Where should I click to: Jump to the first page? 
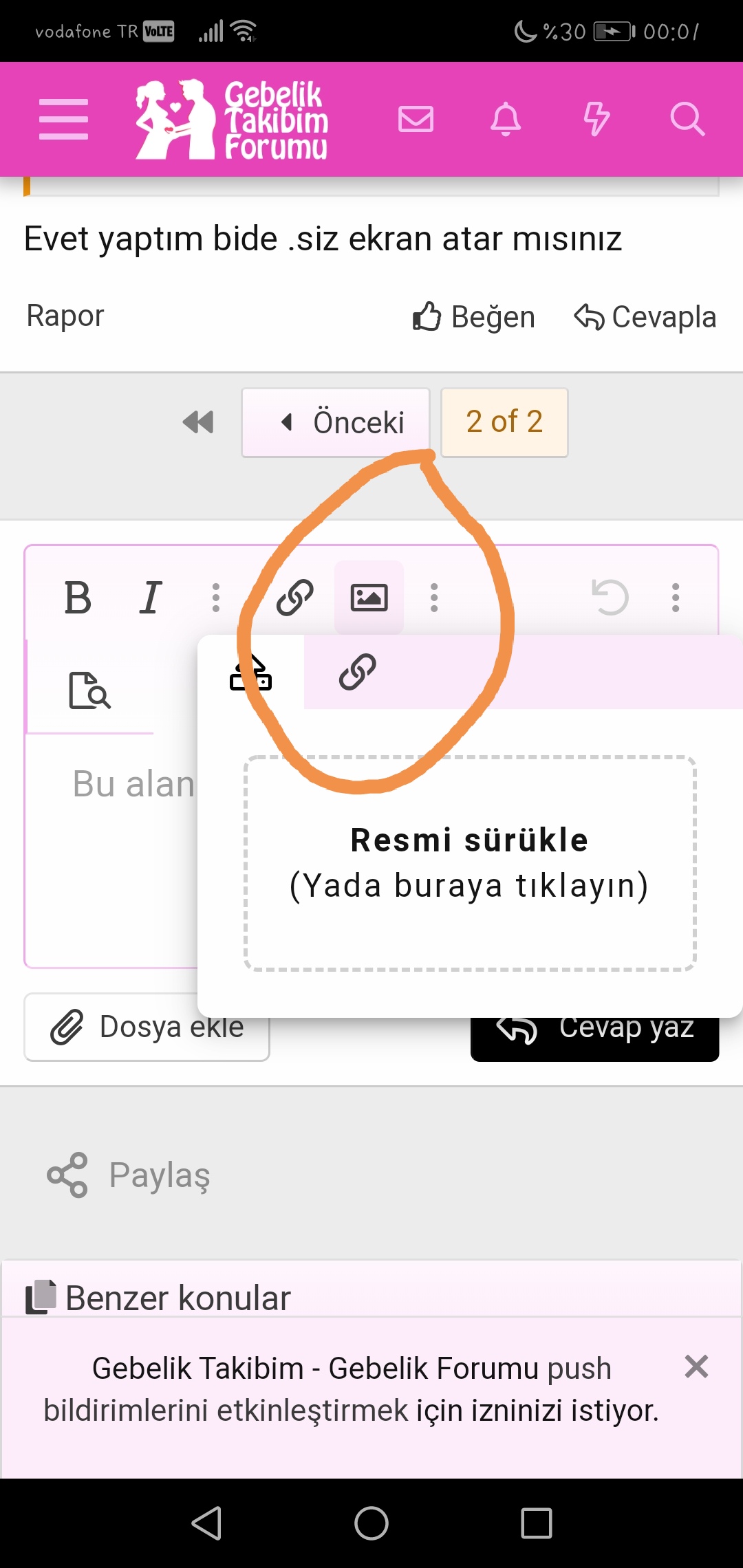click(198, 422)
